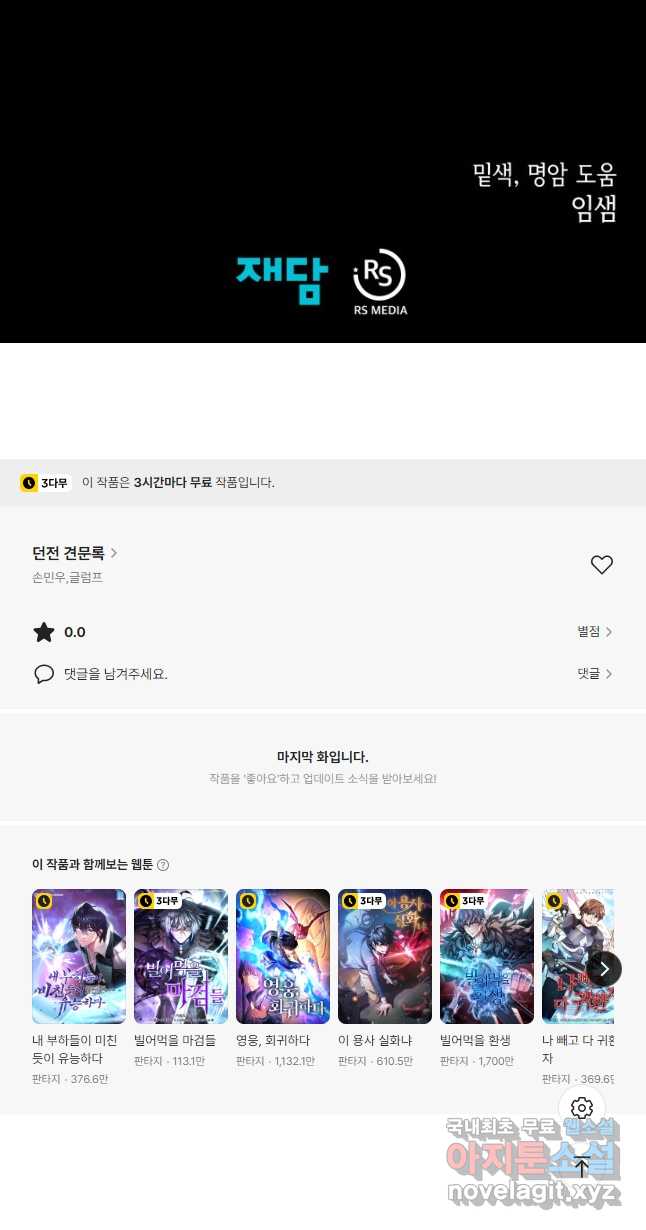646x1230 pixels.
Task: Open 이 용사 실화냐 webtoon
Action: tap(385, 956)
